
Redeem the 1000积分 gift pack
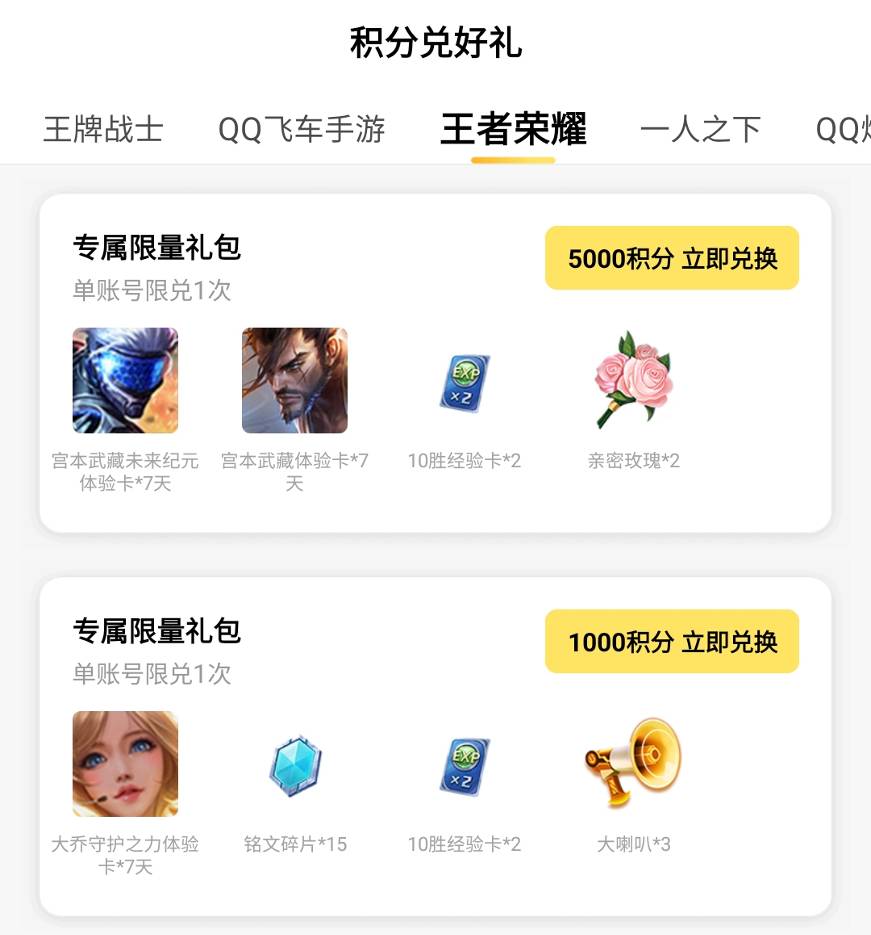coord(672,641)
